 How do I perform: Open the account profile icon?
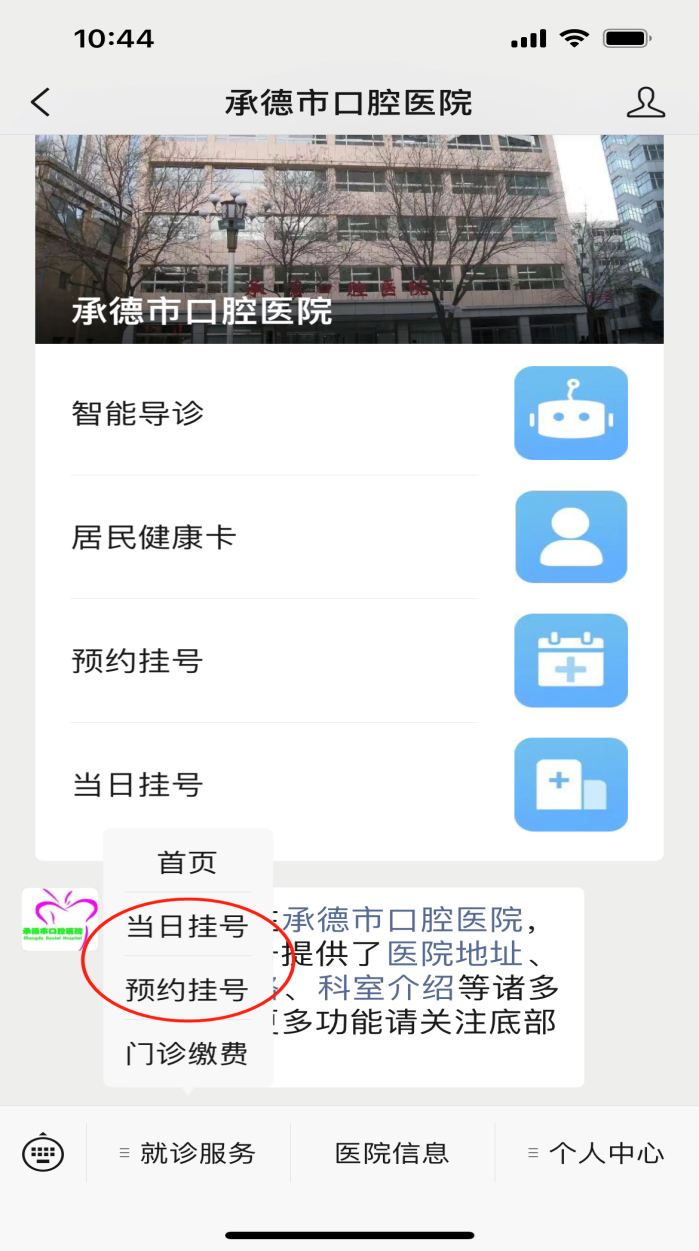646,102
